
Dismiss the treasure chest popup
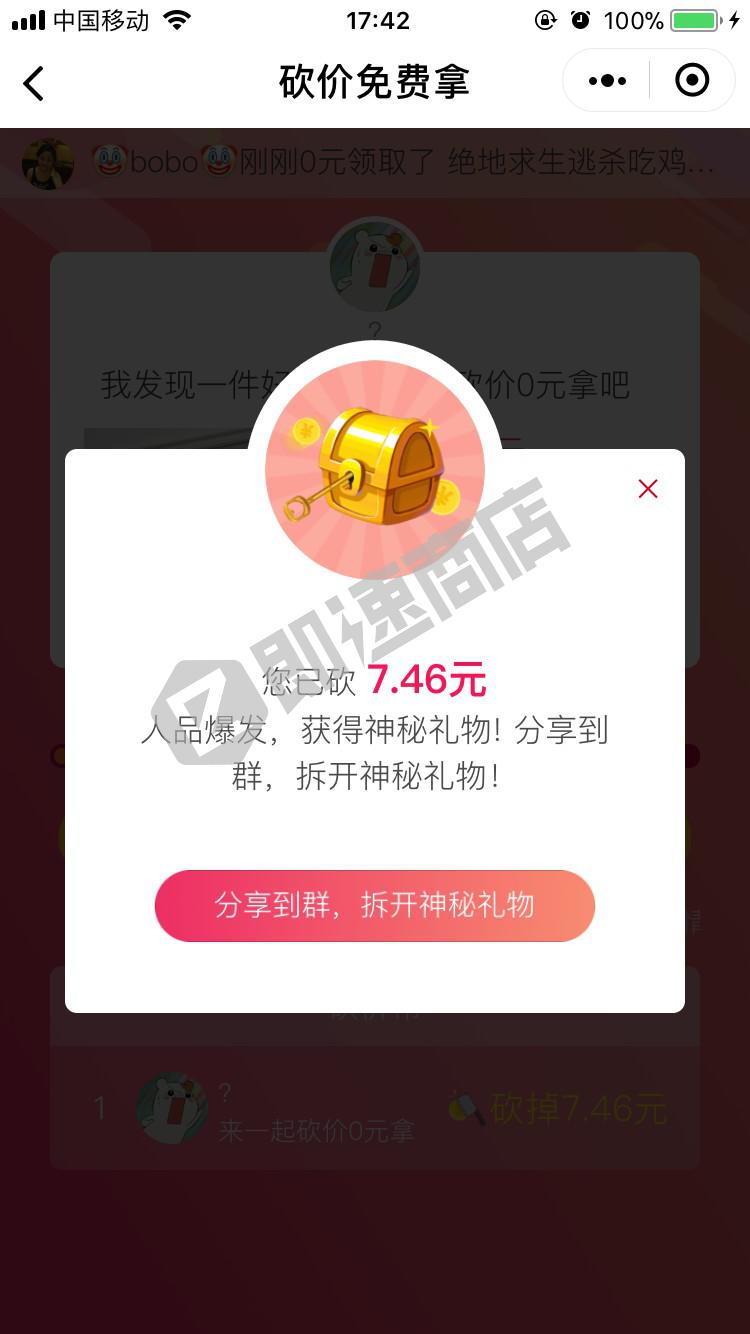point(648,488)
